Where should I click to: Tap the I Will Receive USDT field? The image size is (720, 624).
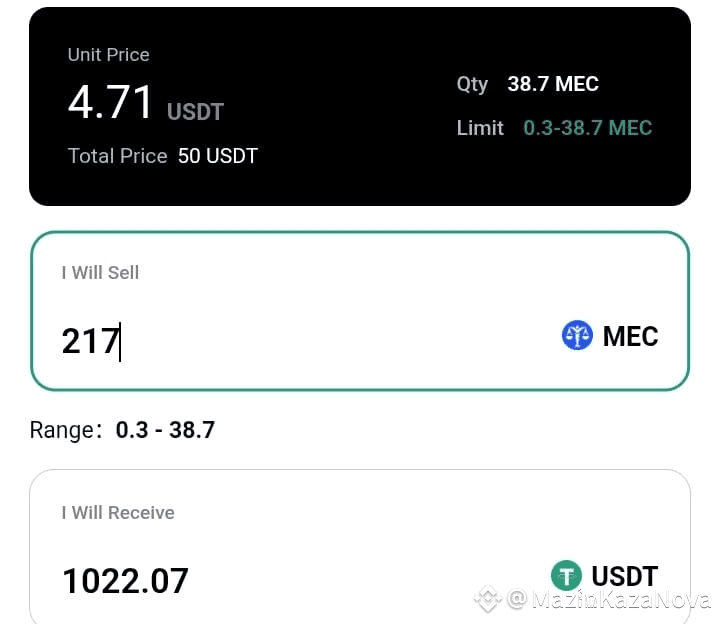click(300, 579)
